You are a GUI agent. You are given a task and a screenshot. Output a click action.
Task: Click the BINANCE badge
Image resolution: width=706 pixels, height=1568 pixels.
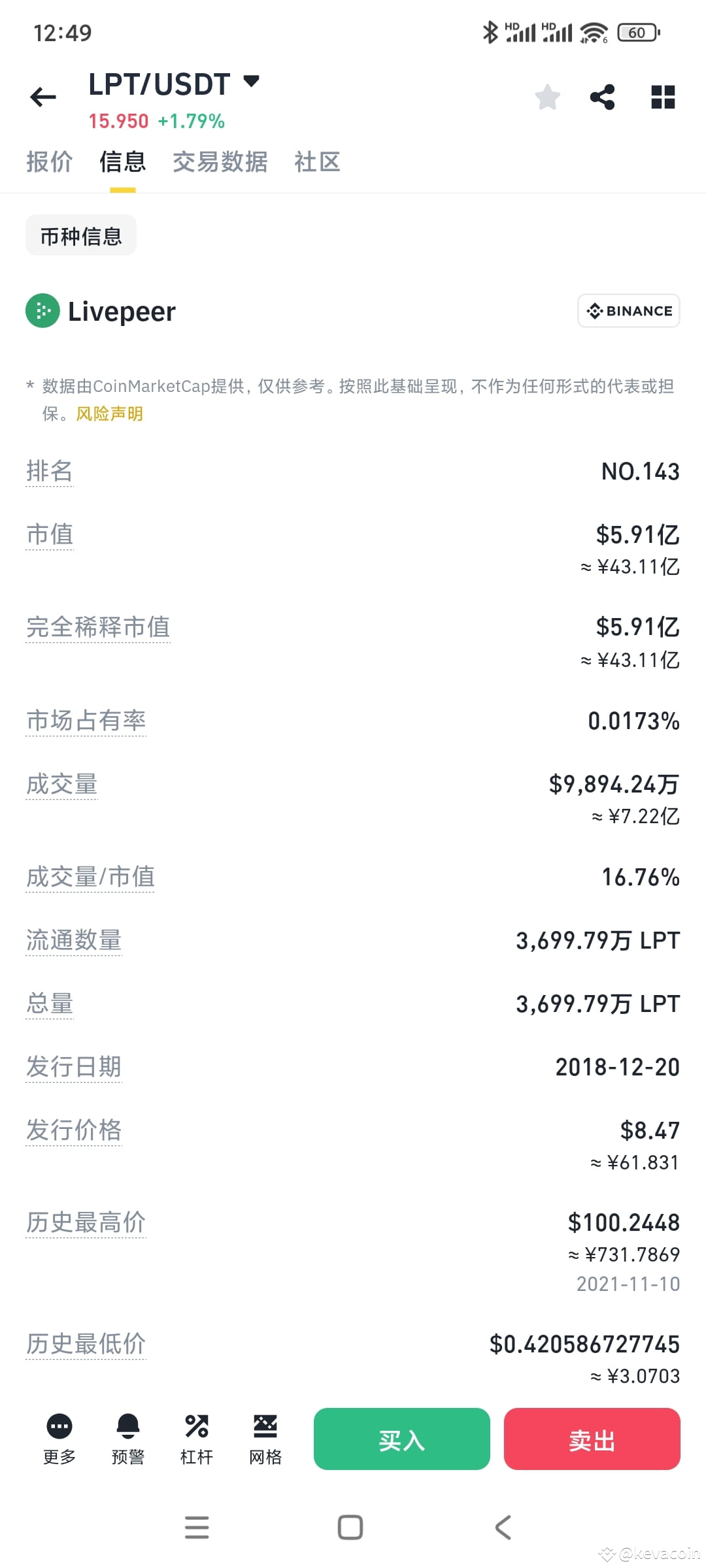(628, 311)
